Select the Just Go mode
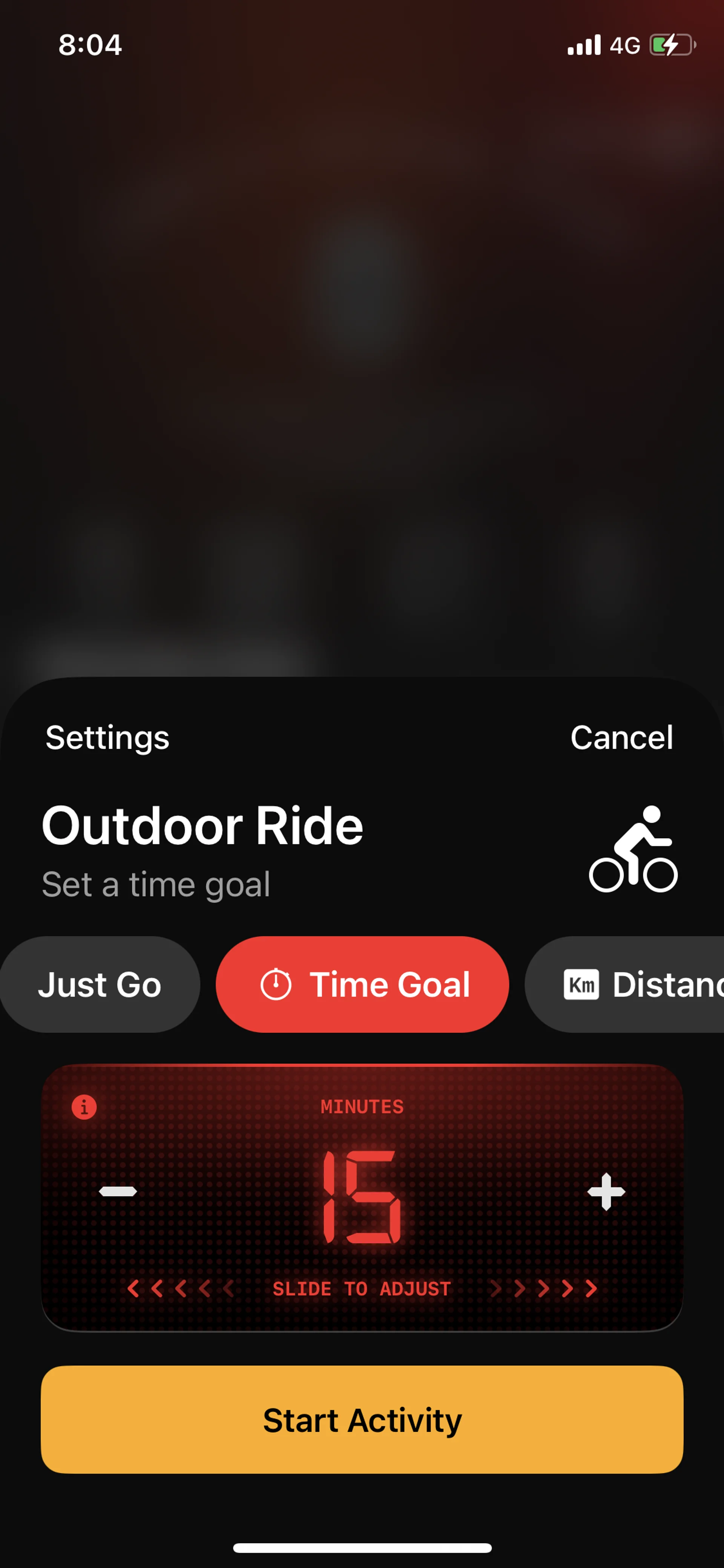724x1568 pixels. click(x=100, y=984)
